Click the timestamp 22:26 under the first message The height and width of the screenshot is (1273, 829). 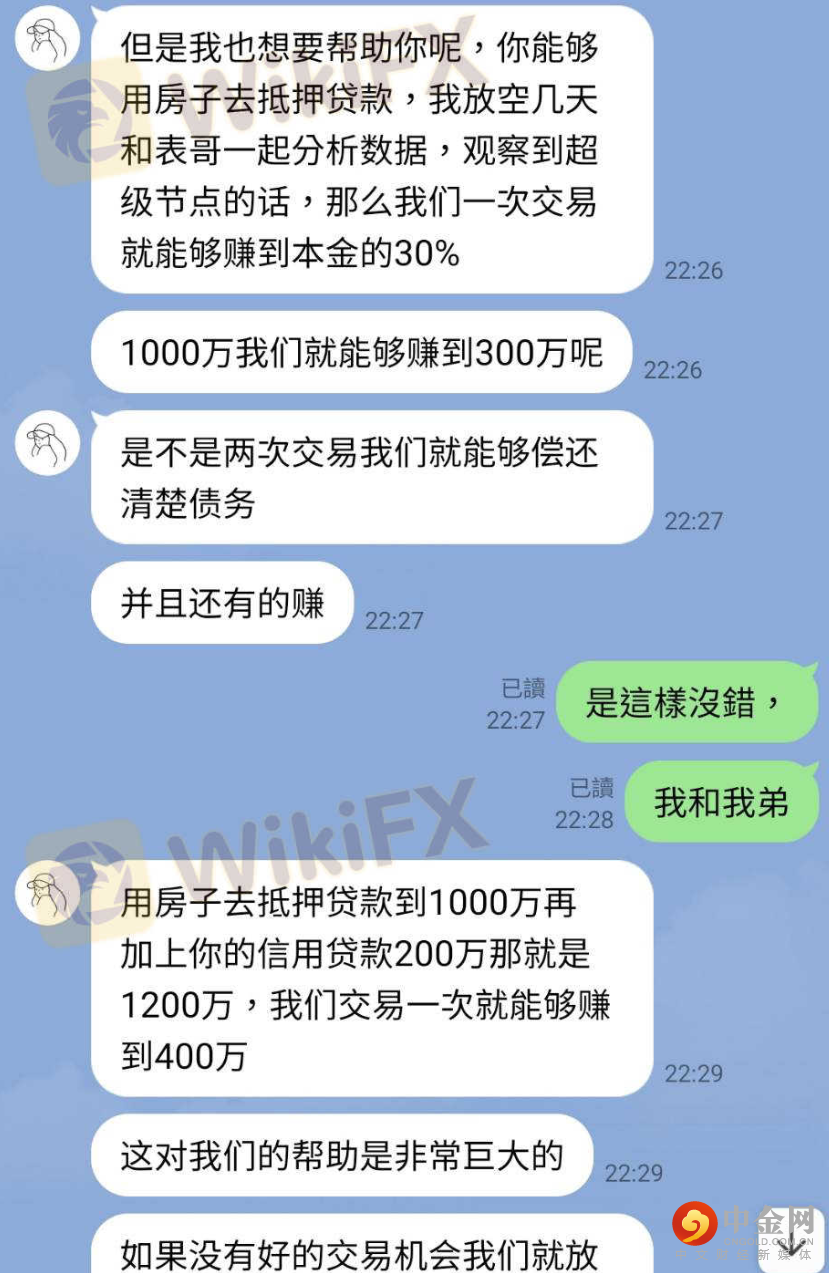[x=693, y=269]
